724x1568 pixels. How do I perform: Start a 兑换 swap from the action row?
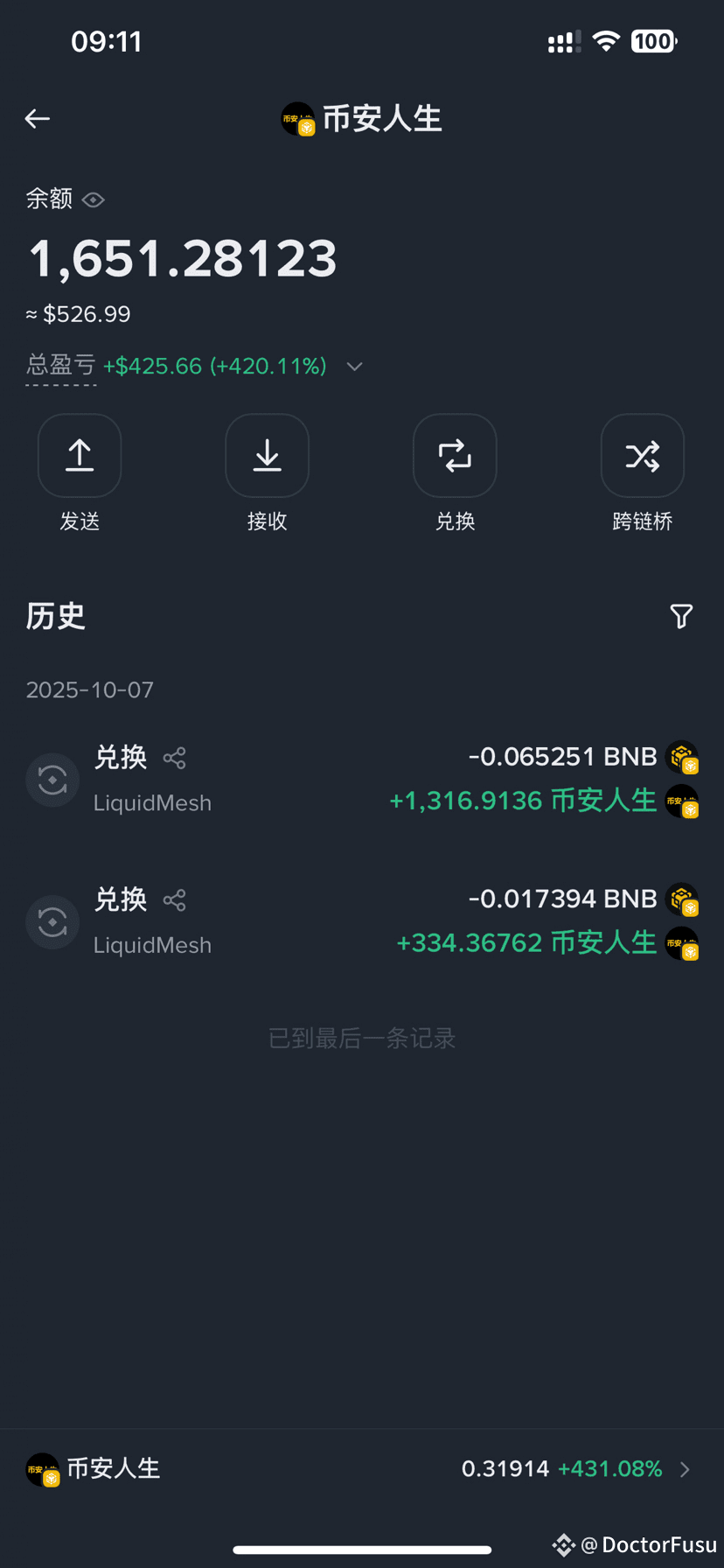click(455, 456)
